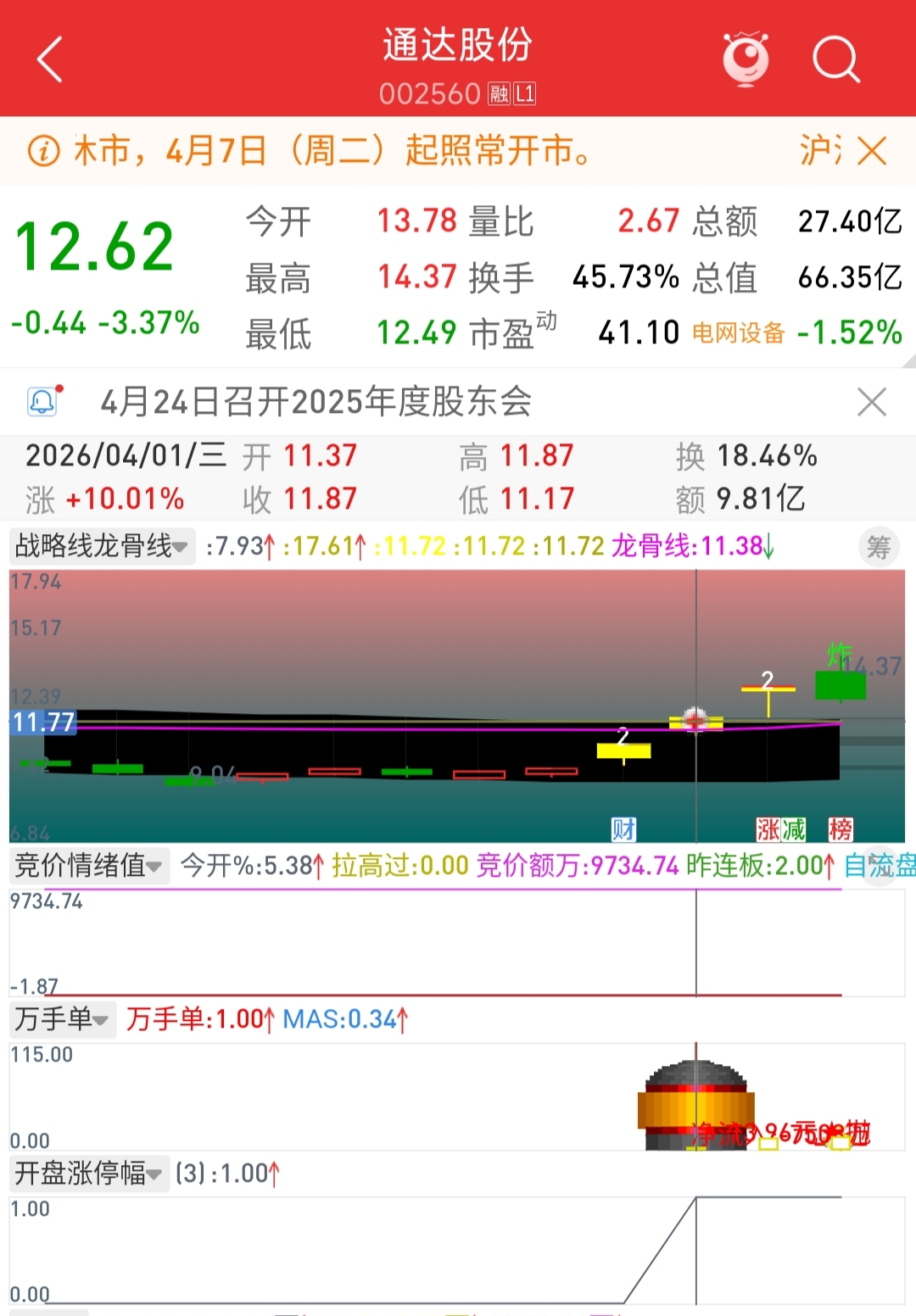
Task: Open the 4月7日 market reopening notice
Action: tap(331, 152)
